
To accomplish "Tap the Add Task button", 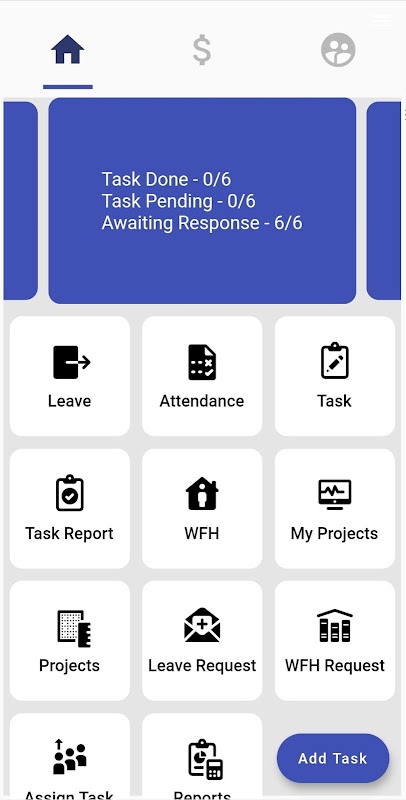I will (333, 758).
